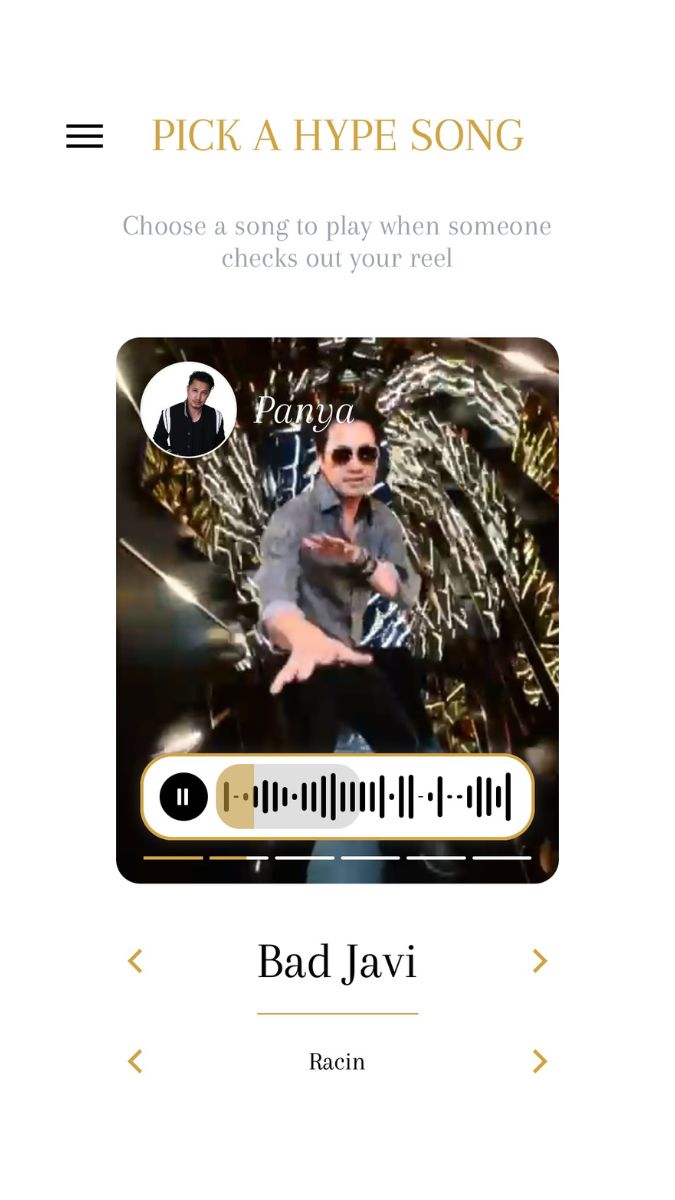Go to song before Racin

pyautogui.click(x=135, y=1061)
